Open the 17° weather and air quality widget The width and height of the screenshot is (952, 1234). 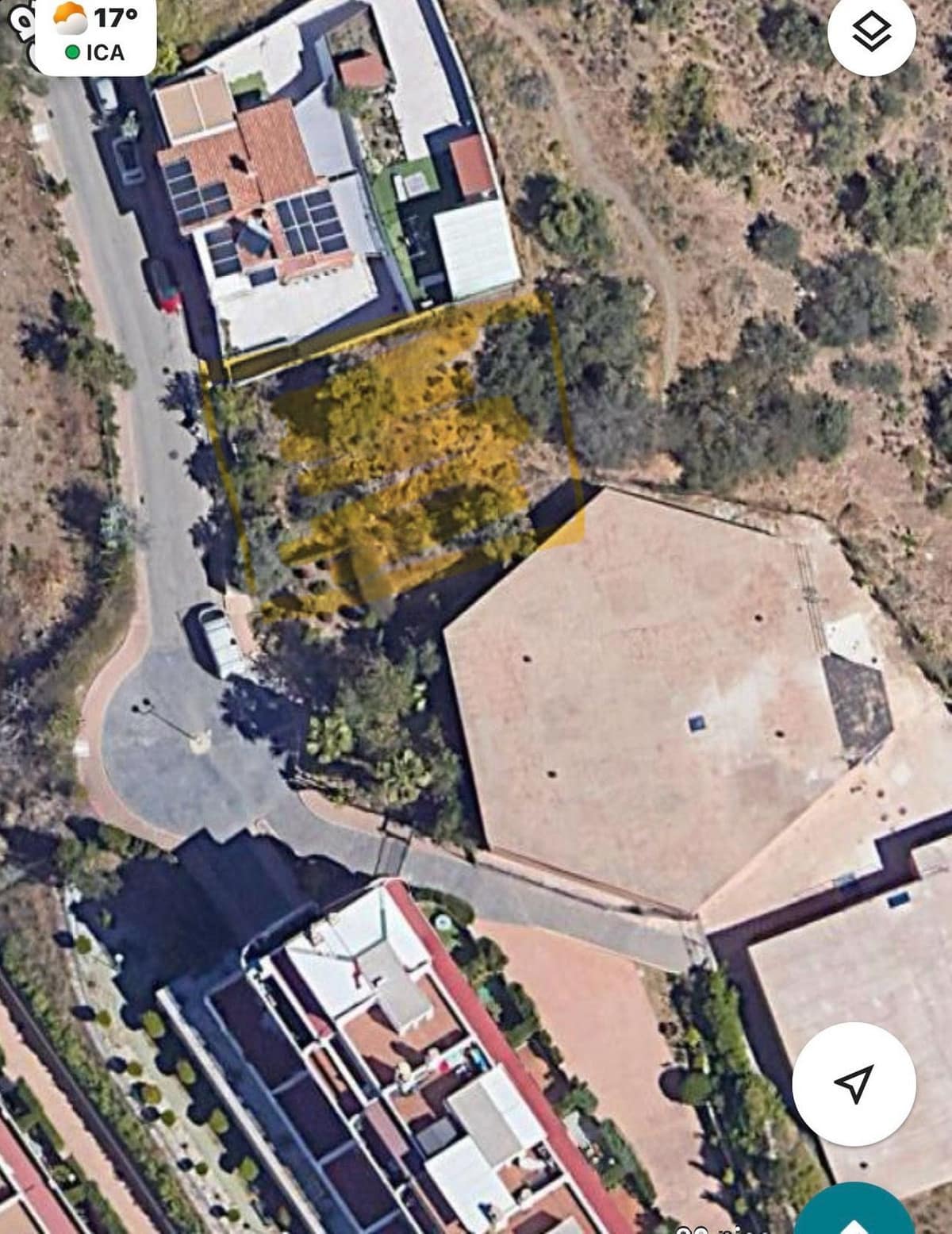pyautogui.click(x=95, y=34)
